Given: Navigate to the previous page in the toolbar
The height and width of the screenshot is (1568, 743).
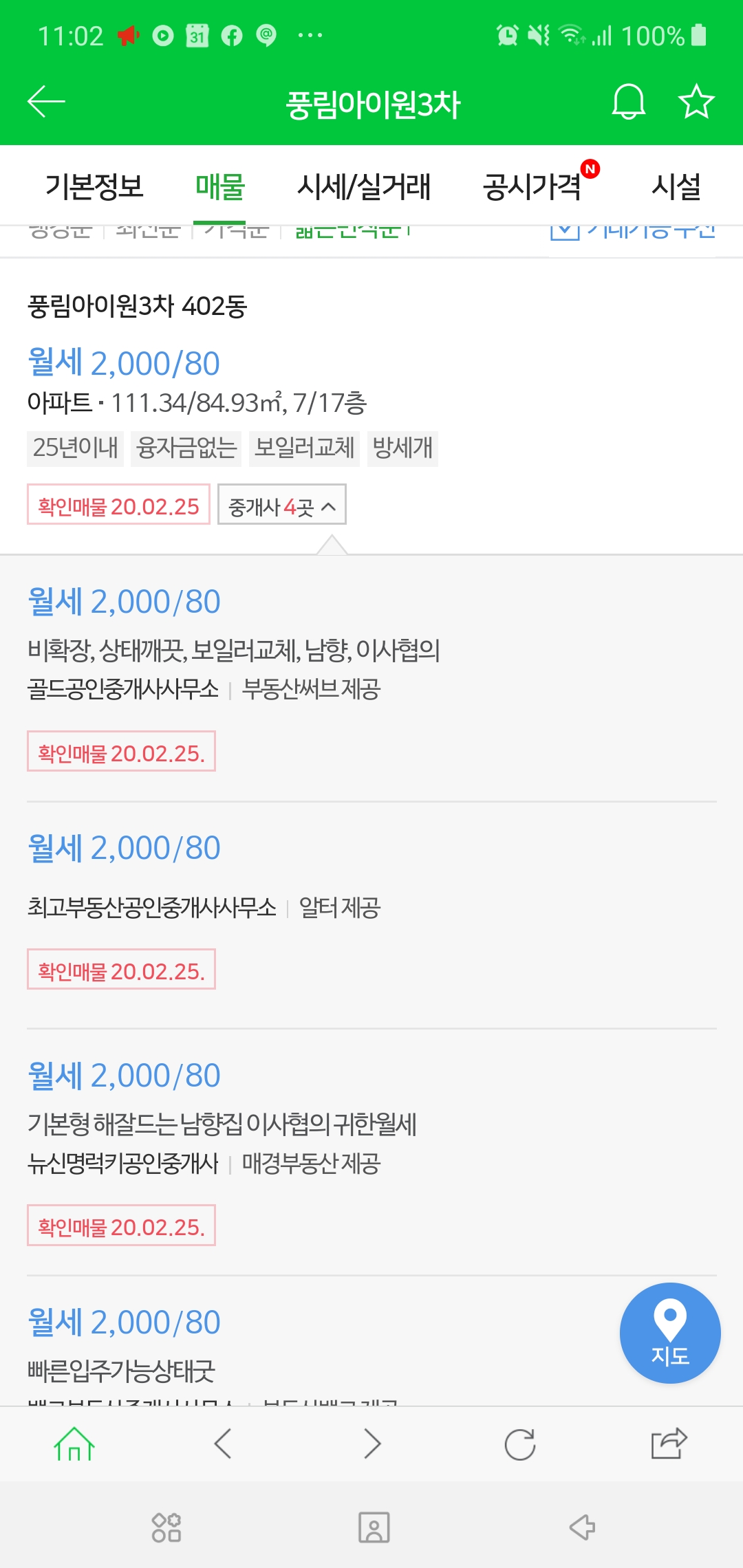Looking at the screenshot, I should click(223, 1444).
